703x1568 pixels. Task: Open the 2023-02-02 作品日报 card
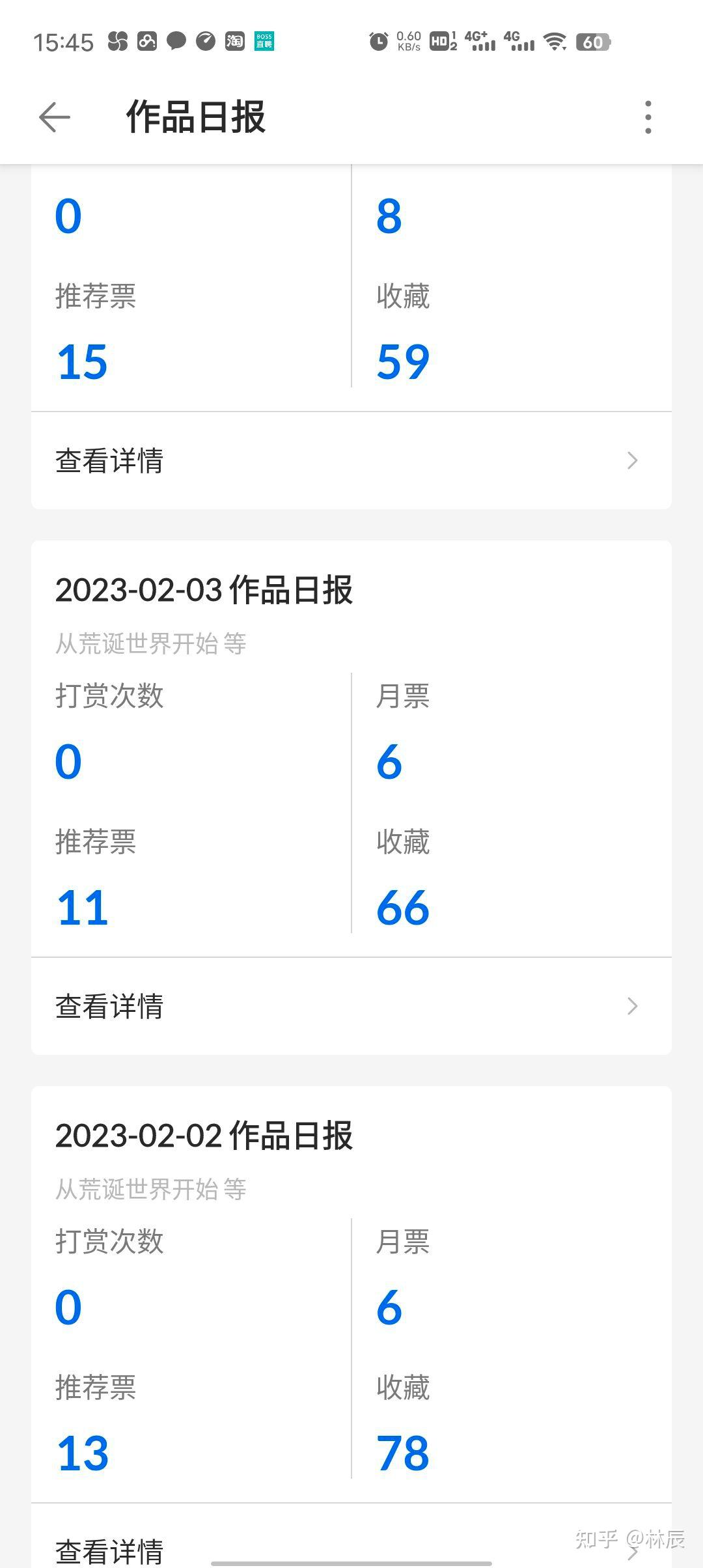point(204,1136)
